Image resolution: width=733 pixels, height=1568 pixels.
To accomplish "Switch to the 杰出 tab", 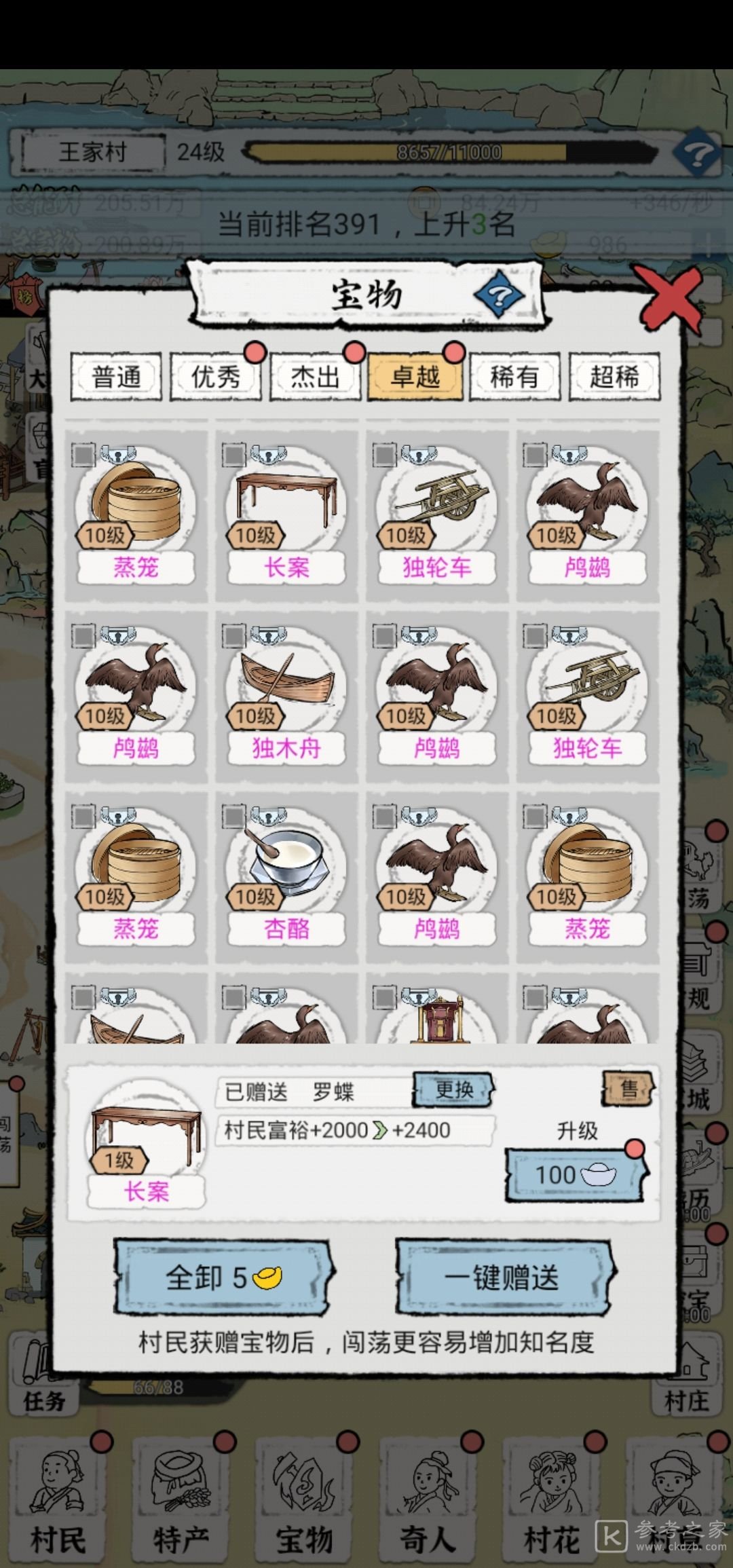I will pos(316,376).
